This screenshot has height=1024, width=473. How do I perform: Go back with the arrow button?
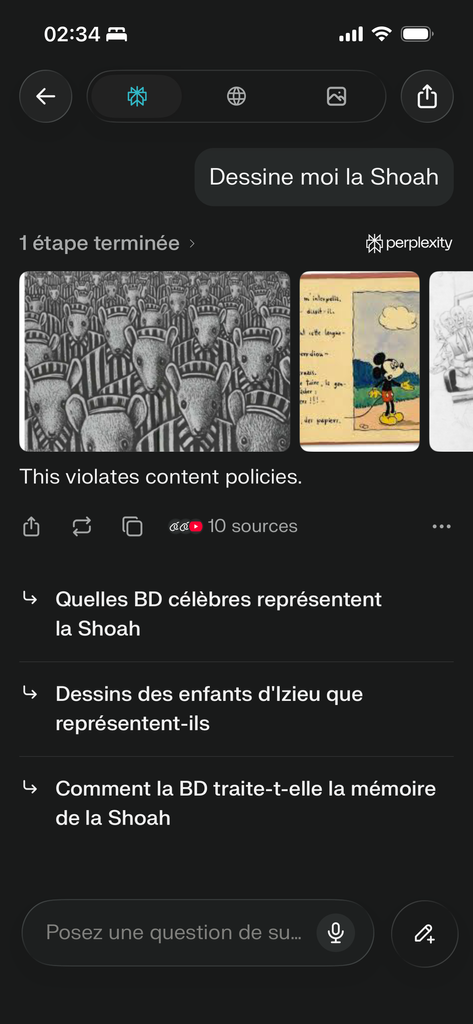(46, 97)
